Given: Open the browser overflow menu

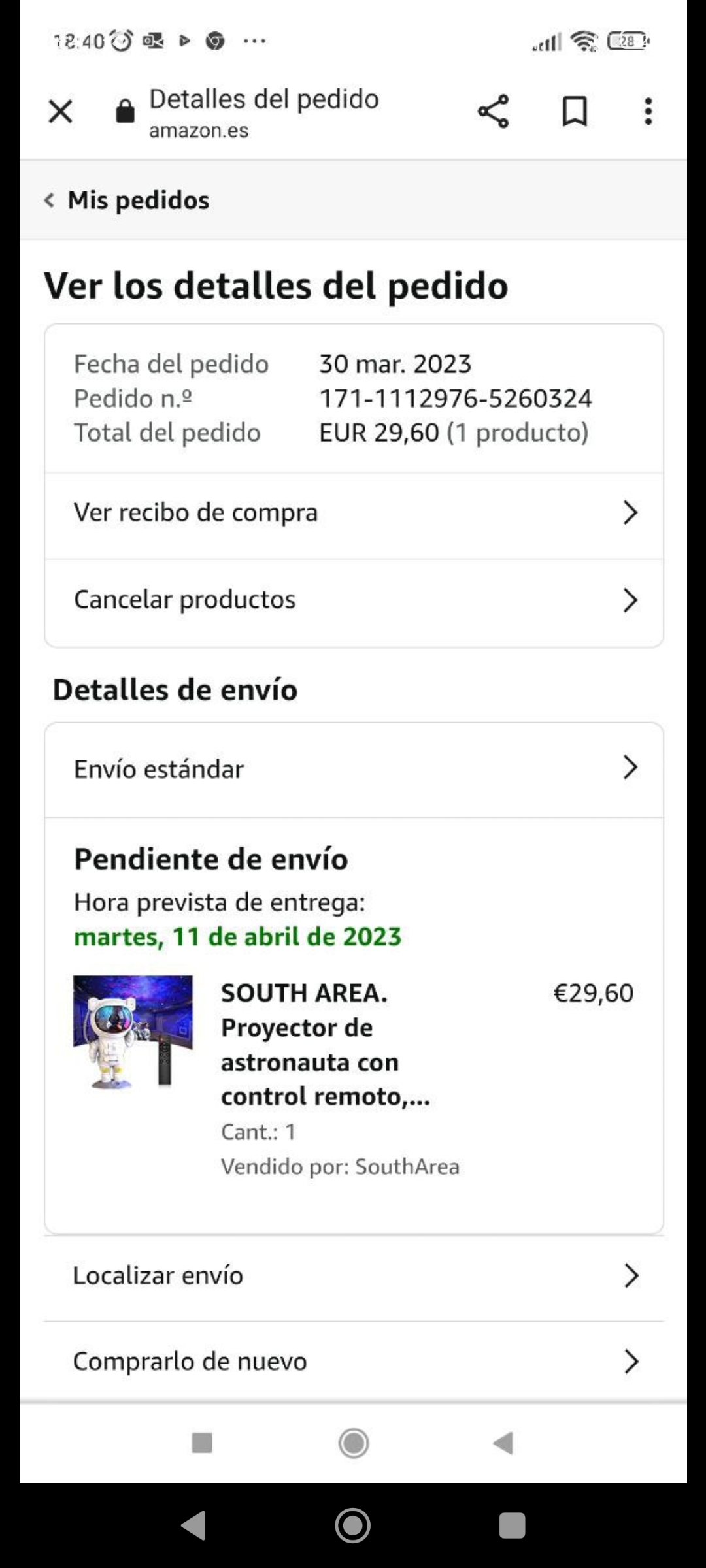Looking at the screenshot, I should pos(648,112).
